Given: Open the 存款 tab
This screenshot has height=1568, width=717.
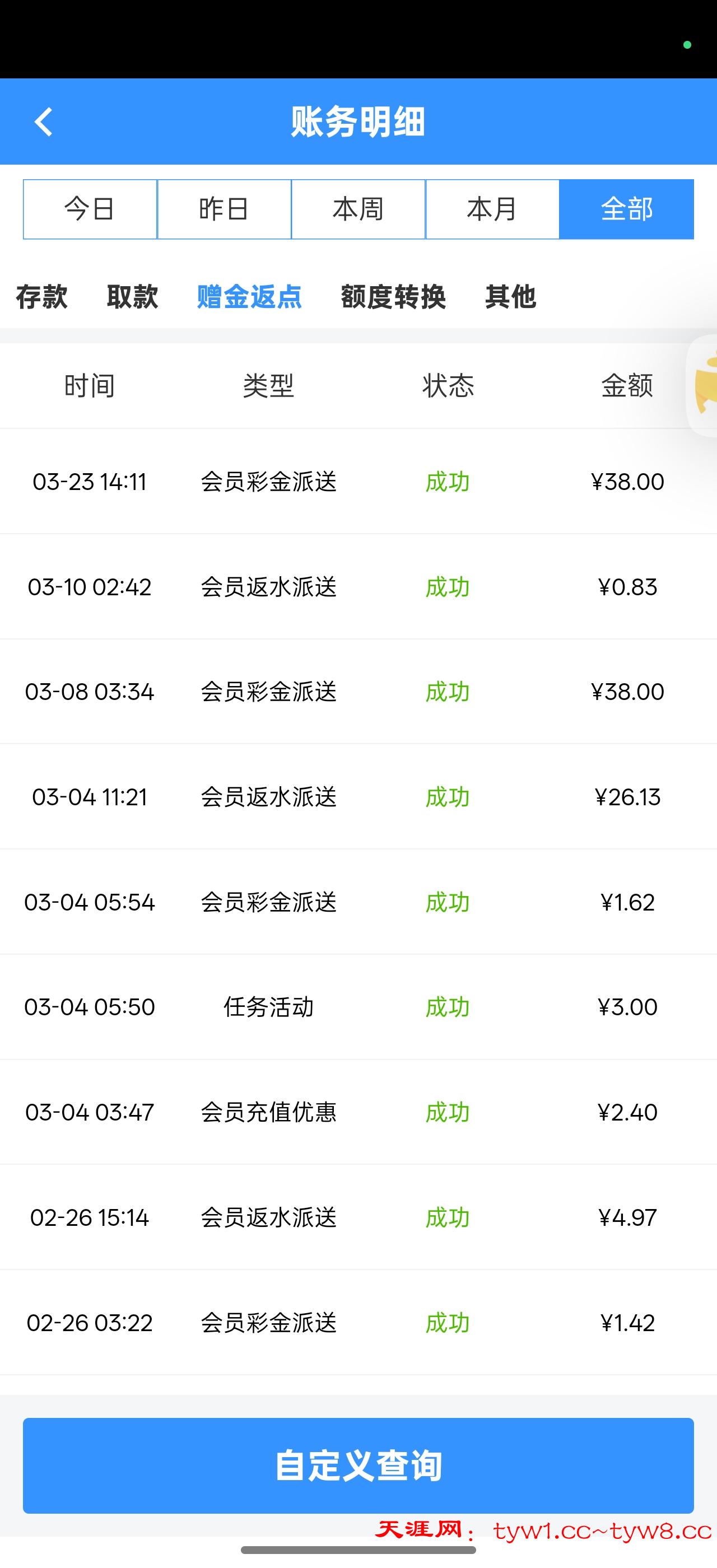Looking at the screenshot, I should coord(41,297).
